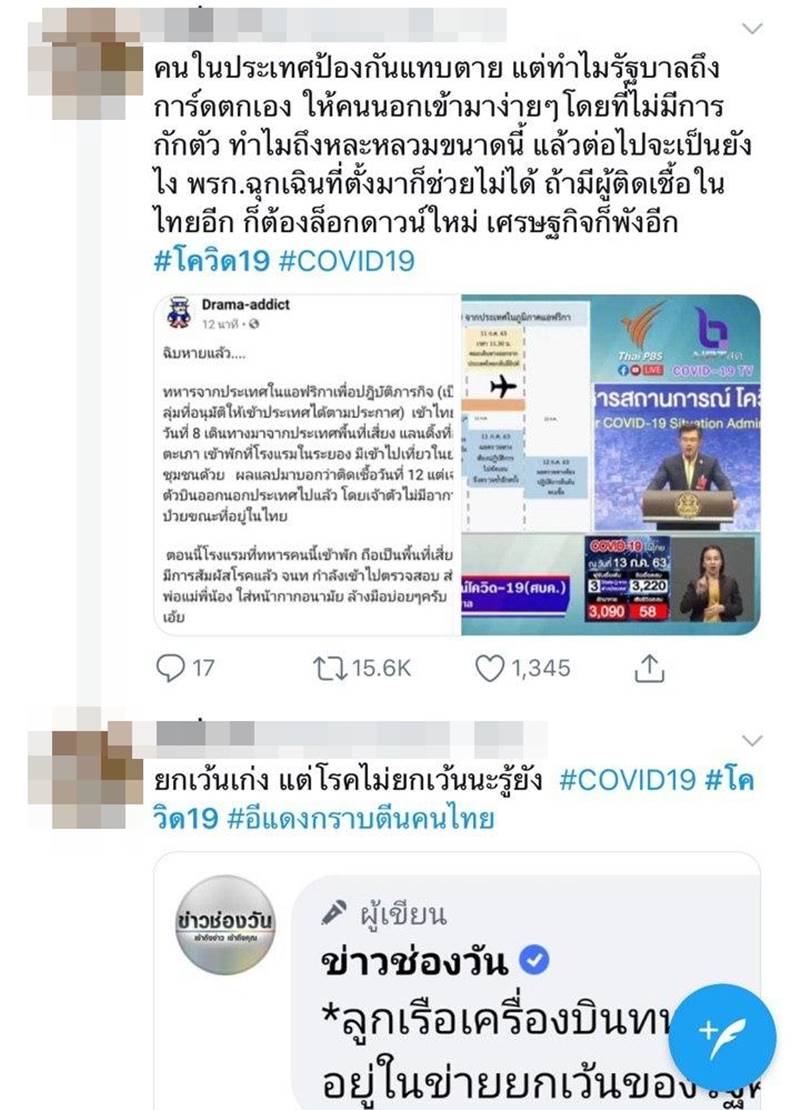This screenshot has height=1110, width=800.
Task: Share the first tweet
Action: (x=650, y=668)
